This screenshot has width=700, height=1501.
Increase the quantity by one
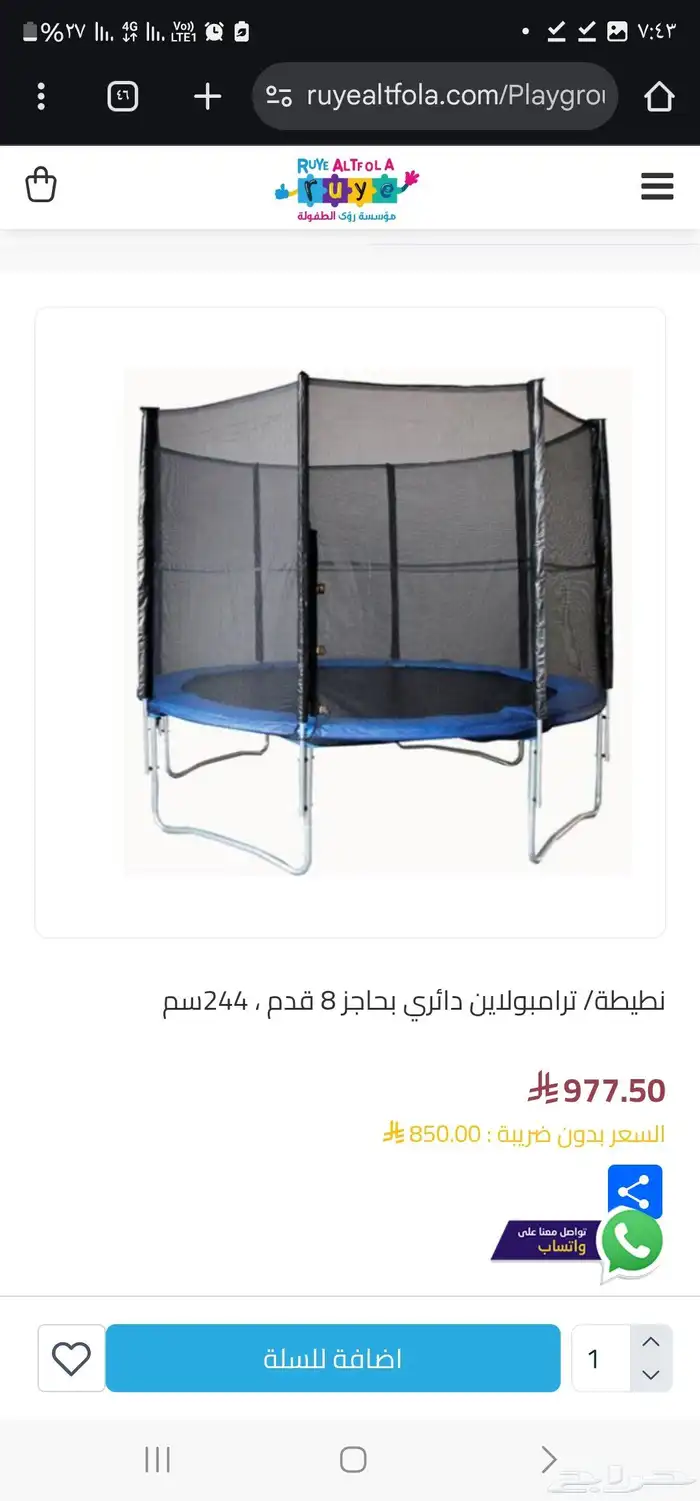coord(651,1342)
